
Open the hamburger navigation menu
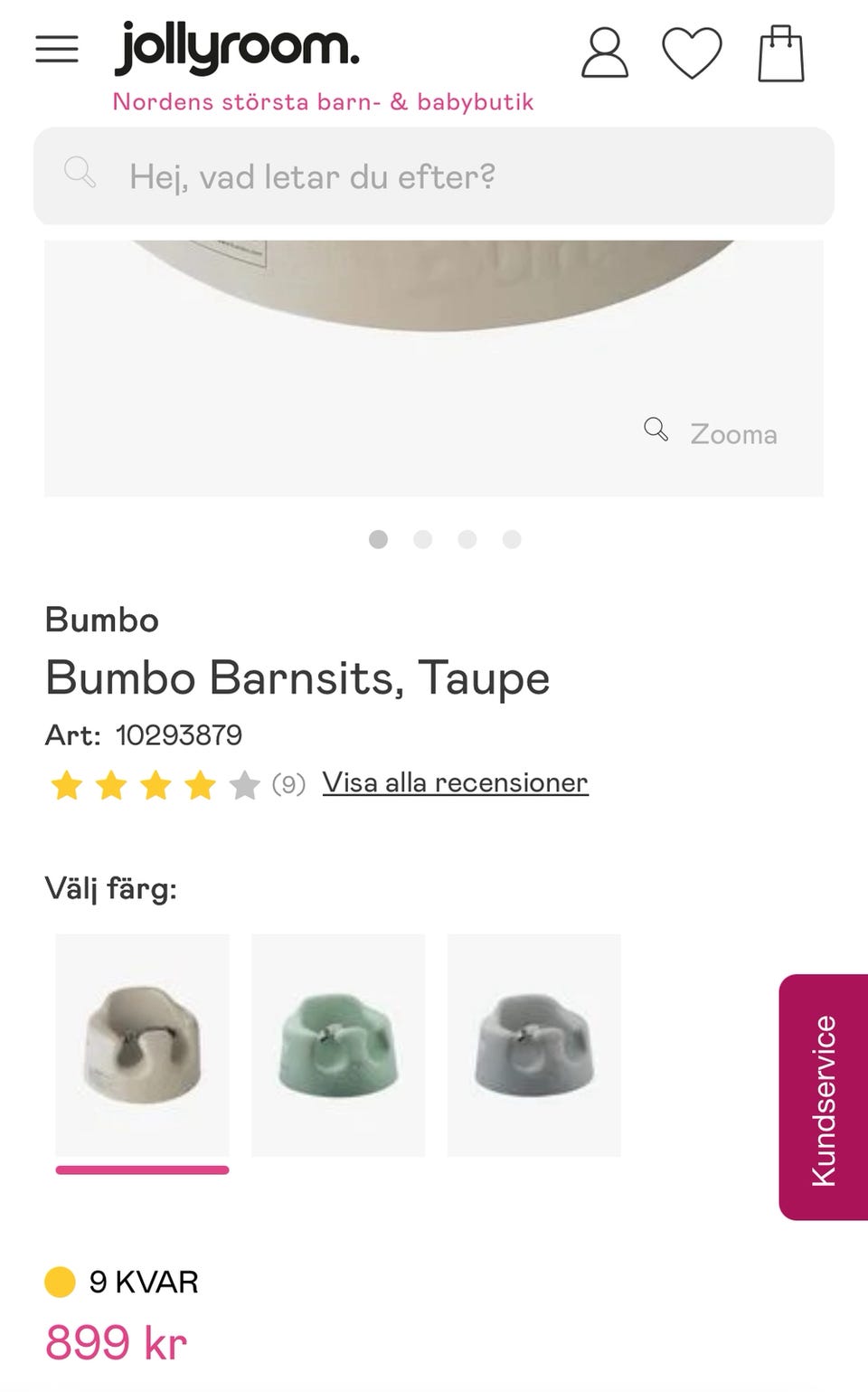click(56, 50)
